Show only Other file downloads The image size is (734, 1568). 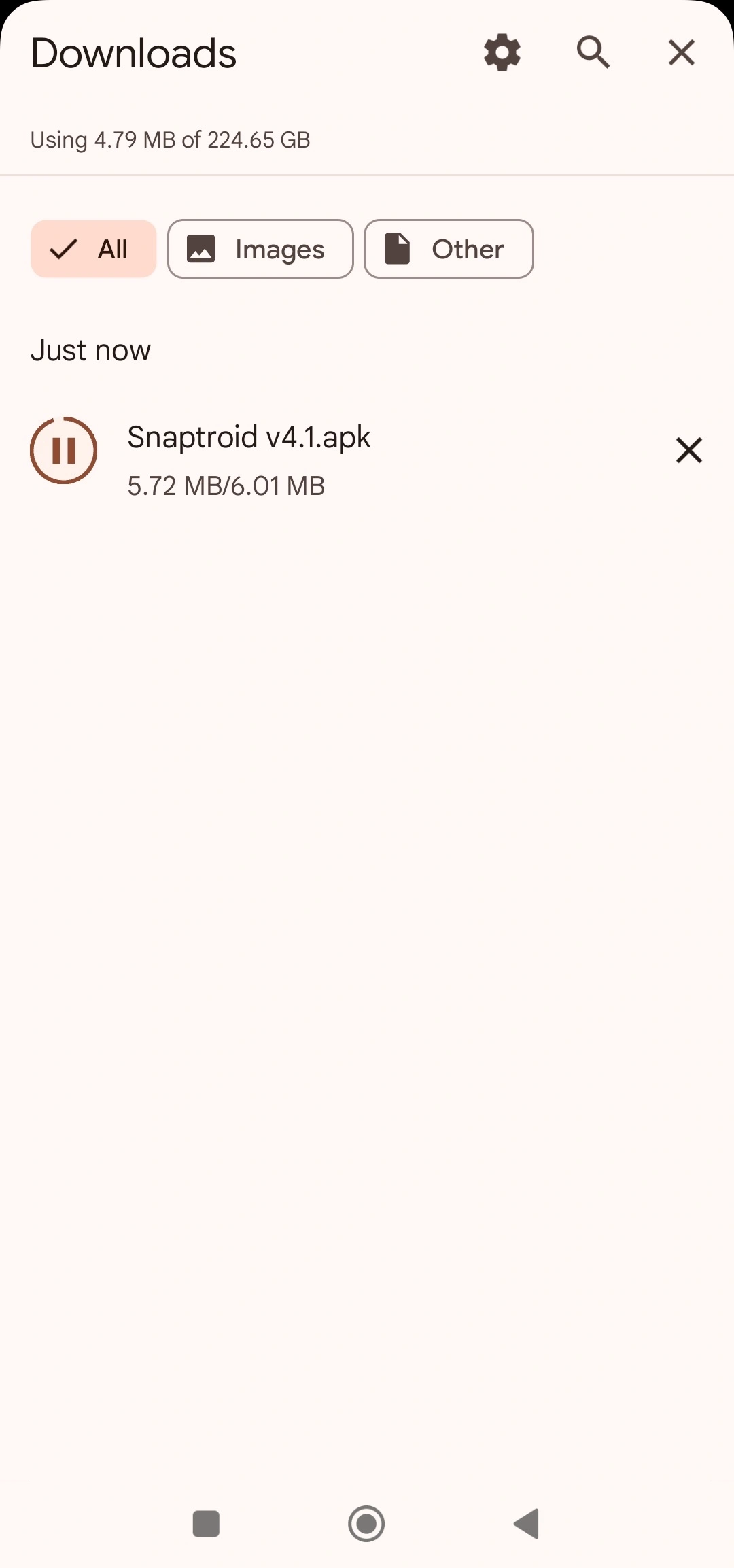point(449,249)
